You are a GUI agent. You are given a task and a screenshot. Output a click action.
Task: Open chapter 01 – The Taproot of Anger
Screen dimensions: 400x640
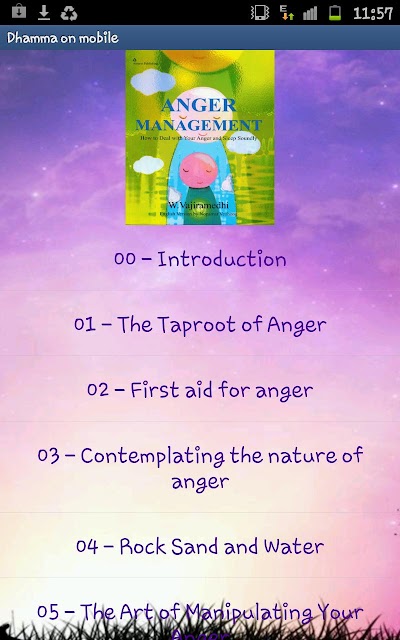[x=200, y=324]
